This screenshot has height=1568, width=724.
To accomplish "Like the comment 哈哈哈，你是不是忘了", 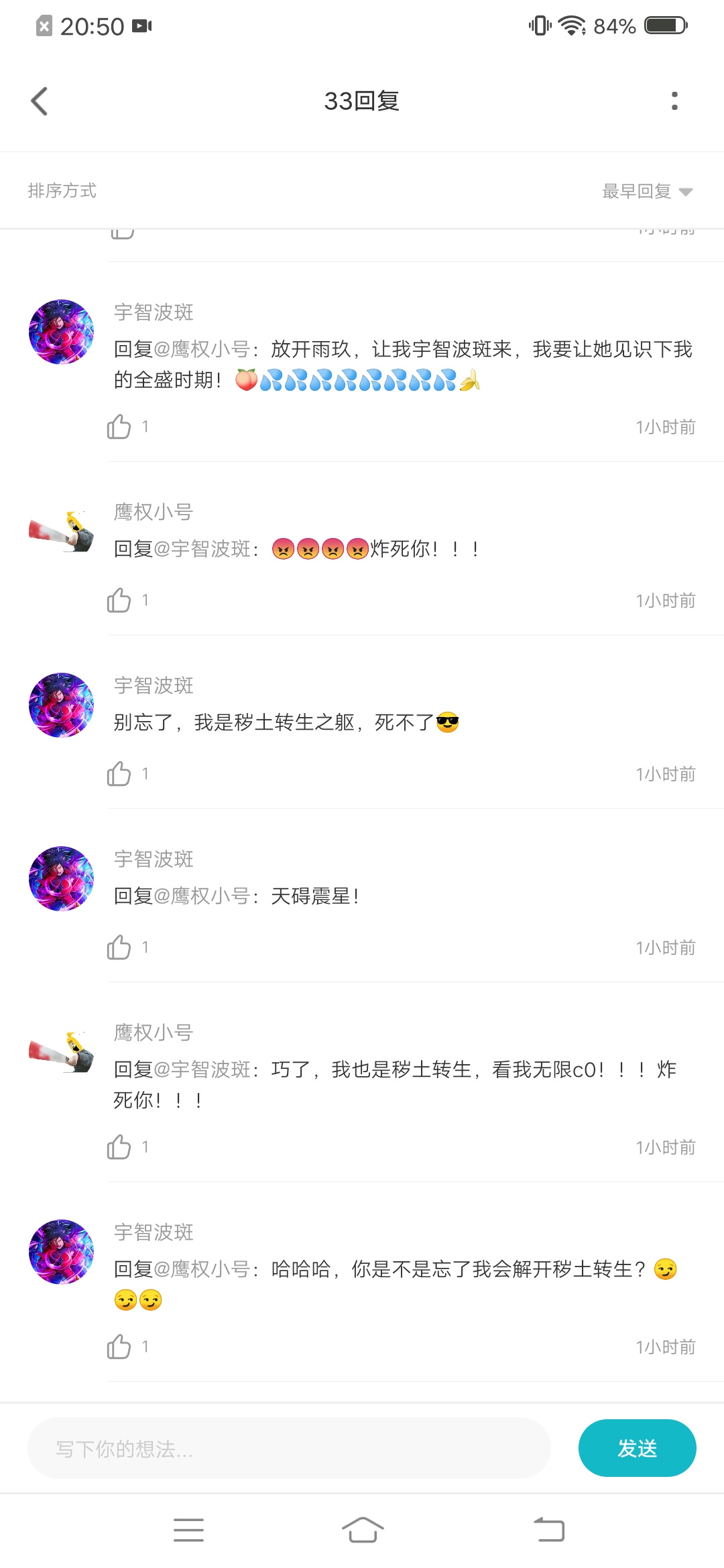I will [x=119, y=1347].
